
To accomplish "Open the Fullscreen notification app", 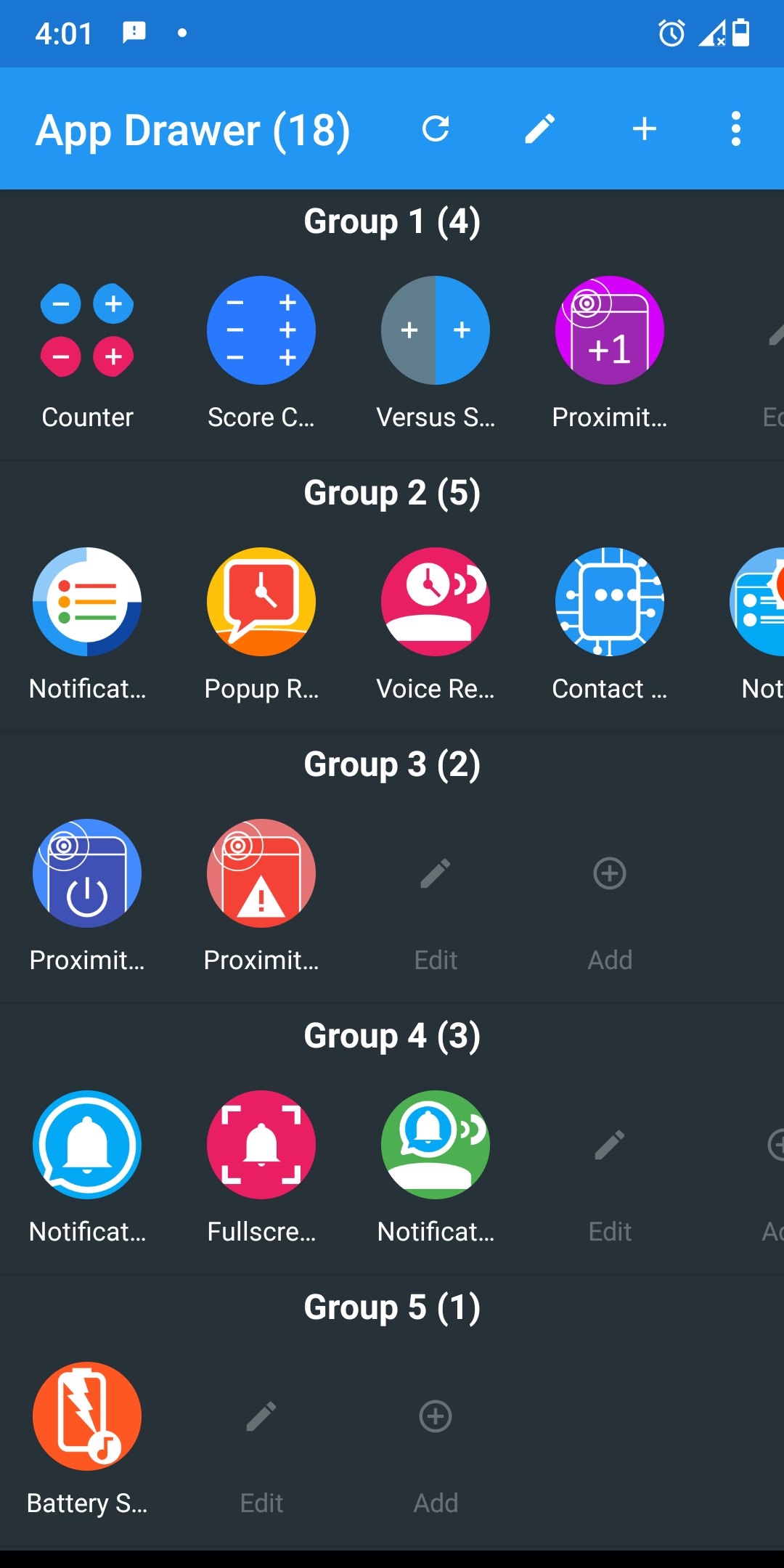I will pyautogui.click(x=261, y=1145).
